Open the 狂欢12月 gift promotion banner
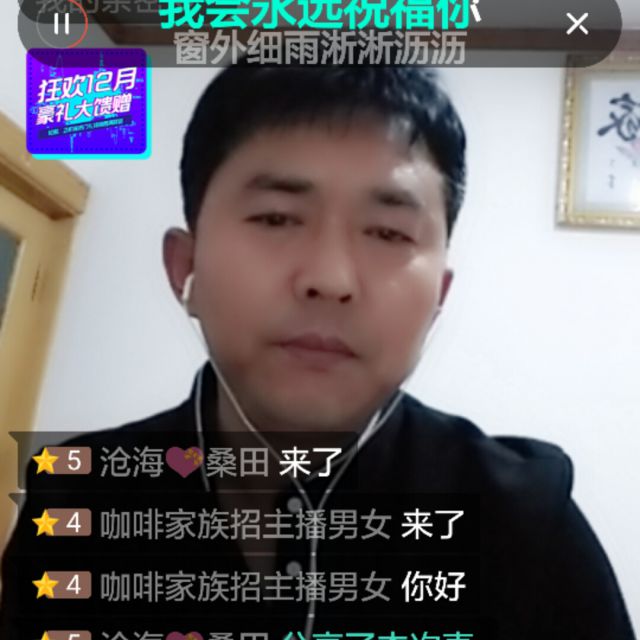Image resolution: width=640 pixels, height=640 pixels. coord(87,103)
